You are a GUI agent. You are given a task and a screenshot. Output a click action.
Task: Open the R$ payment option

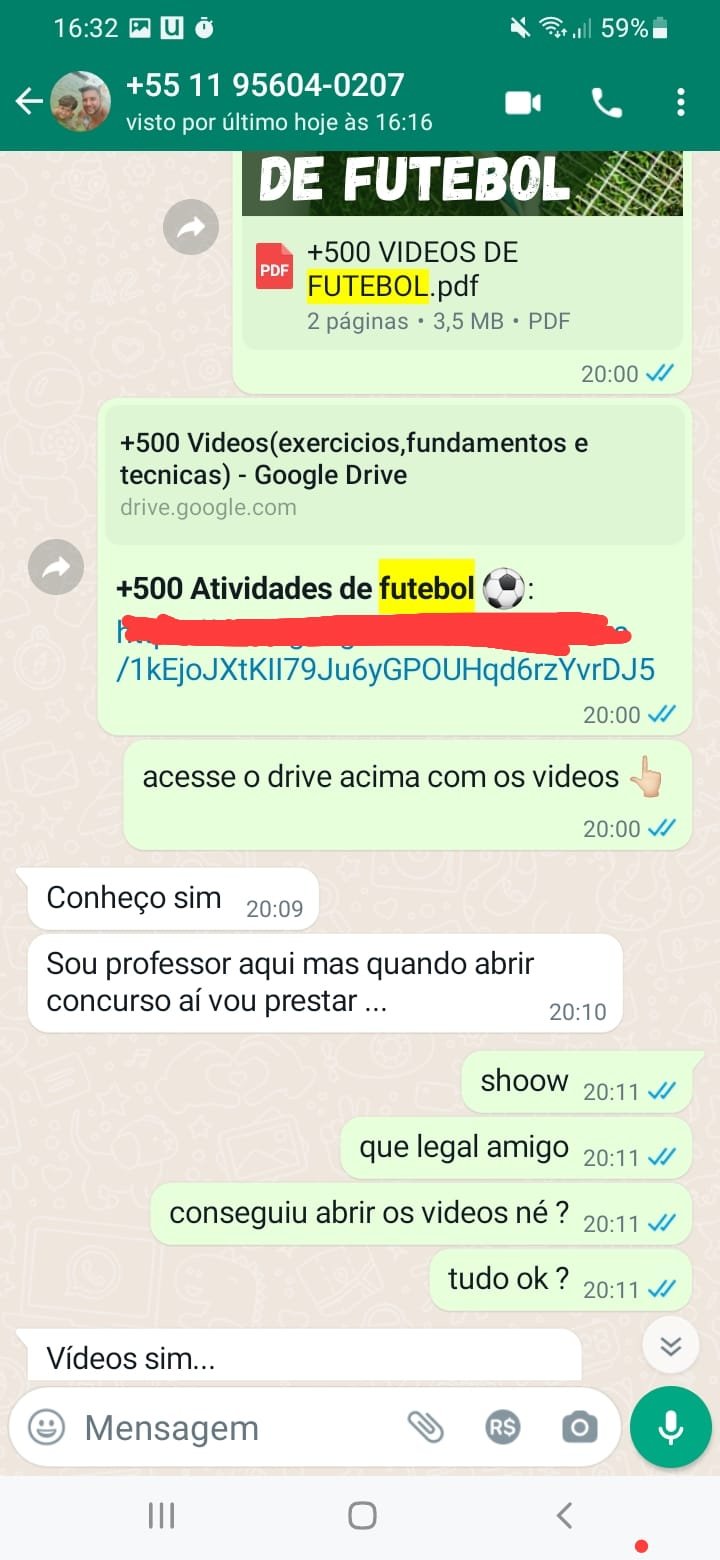502,1428
